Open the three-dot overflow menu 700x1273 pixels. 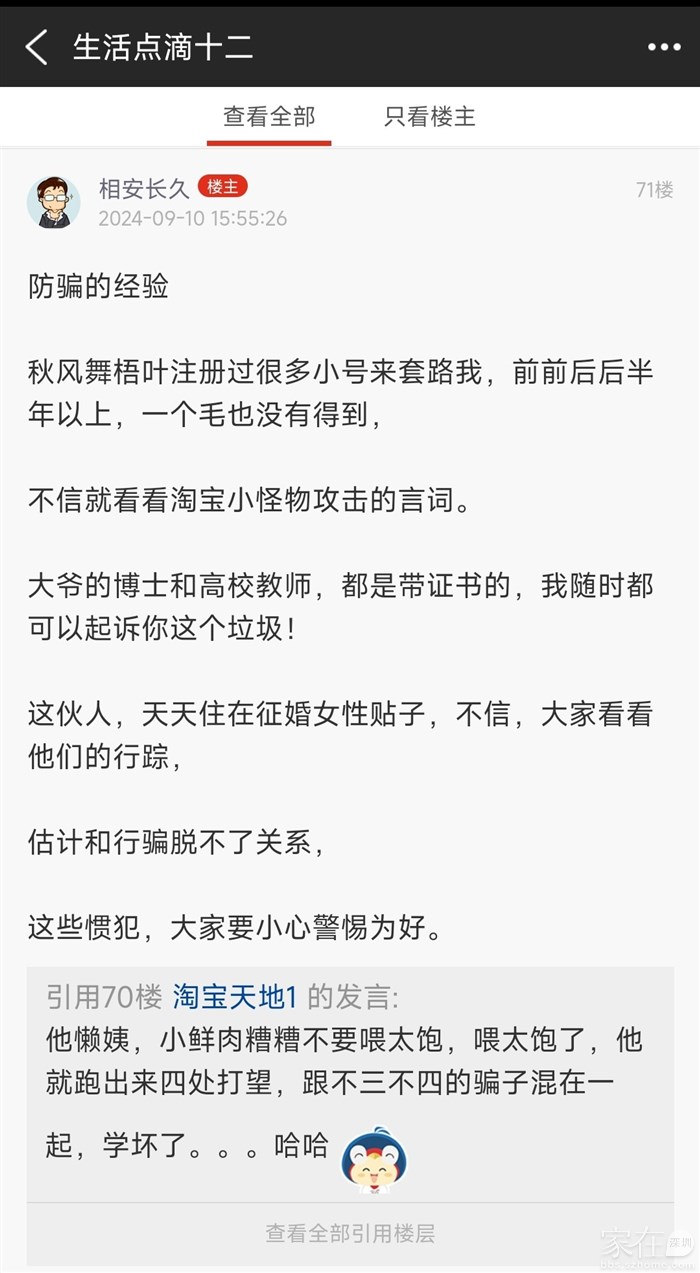point(663,47)
